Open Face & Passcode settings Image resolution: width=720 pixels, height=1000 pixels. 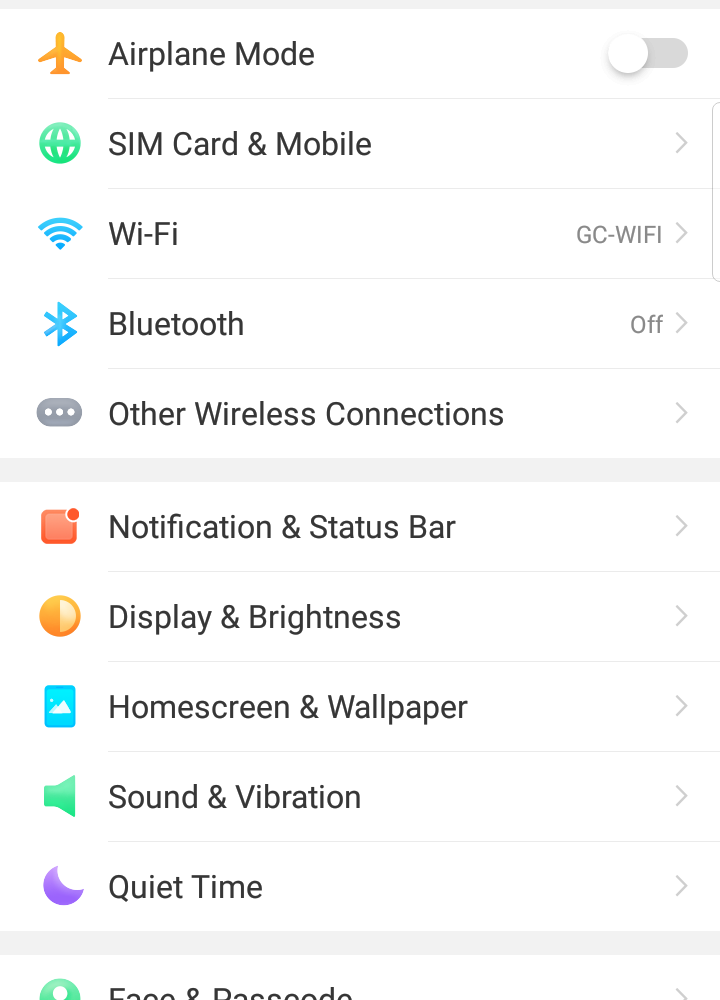(x=360, y=990)
